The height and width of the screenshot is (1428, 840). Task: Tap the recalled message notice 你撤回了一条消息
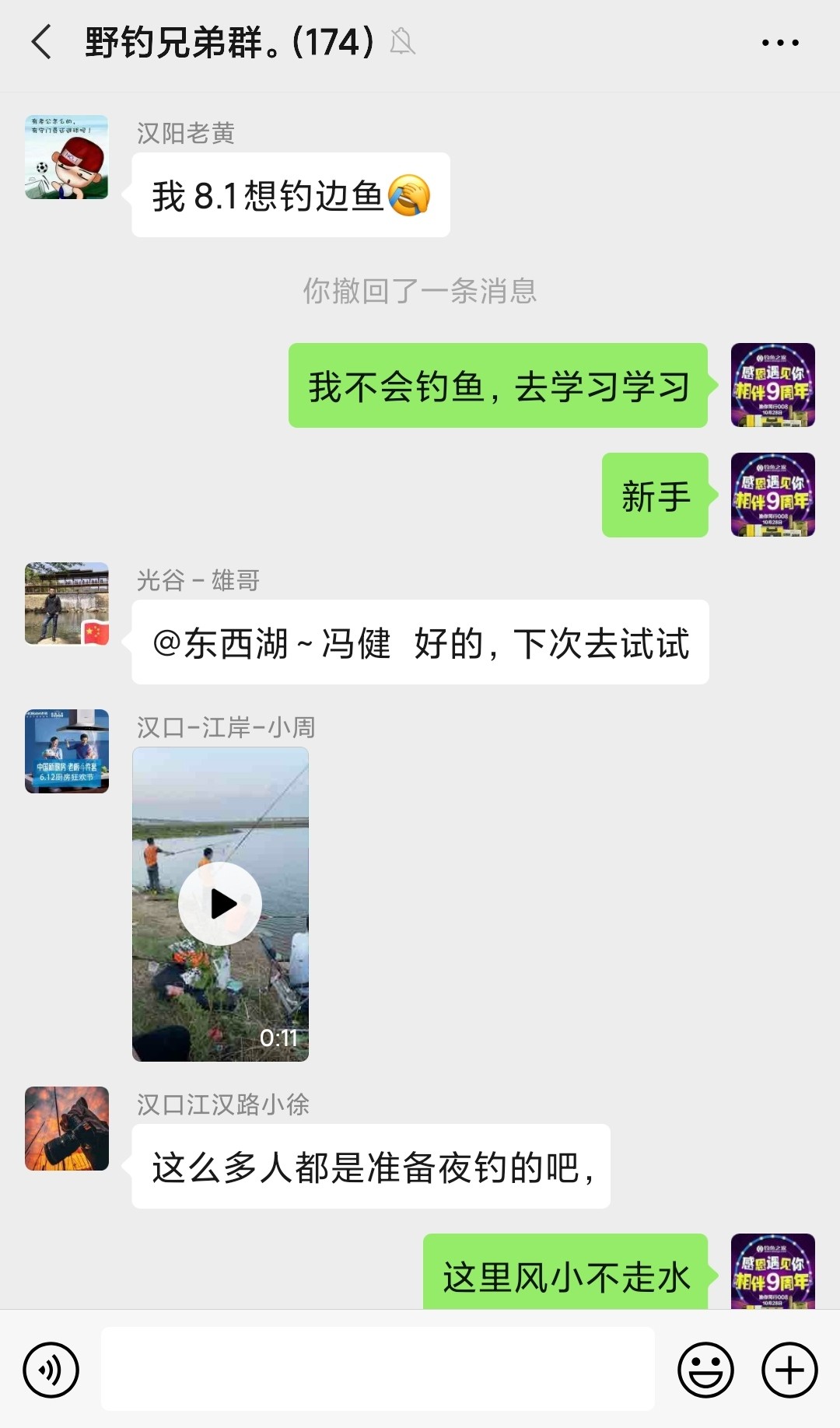click(x=420, y=292)
